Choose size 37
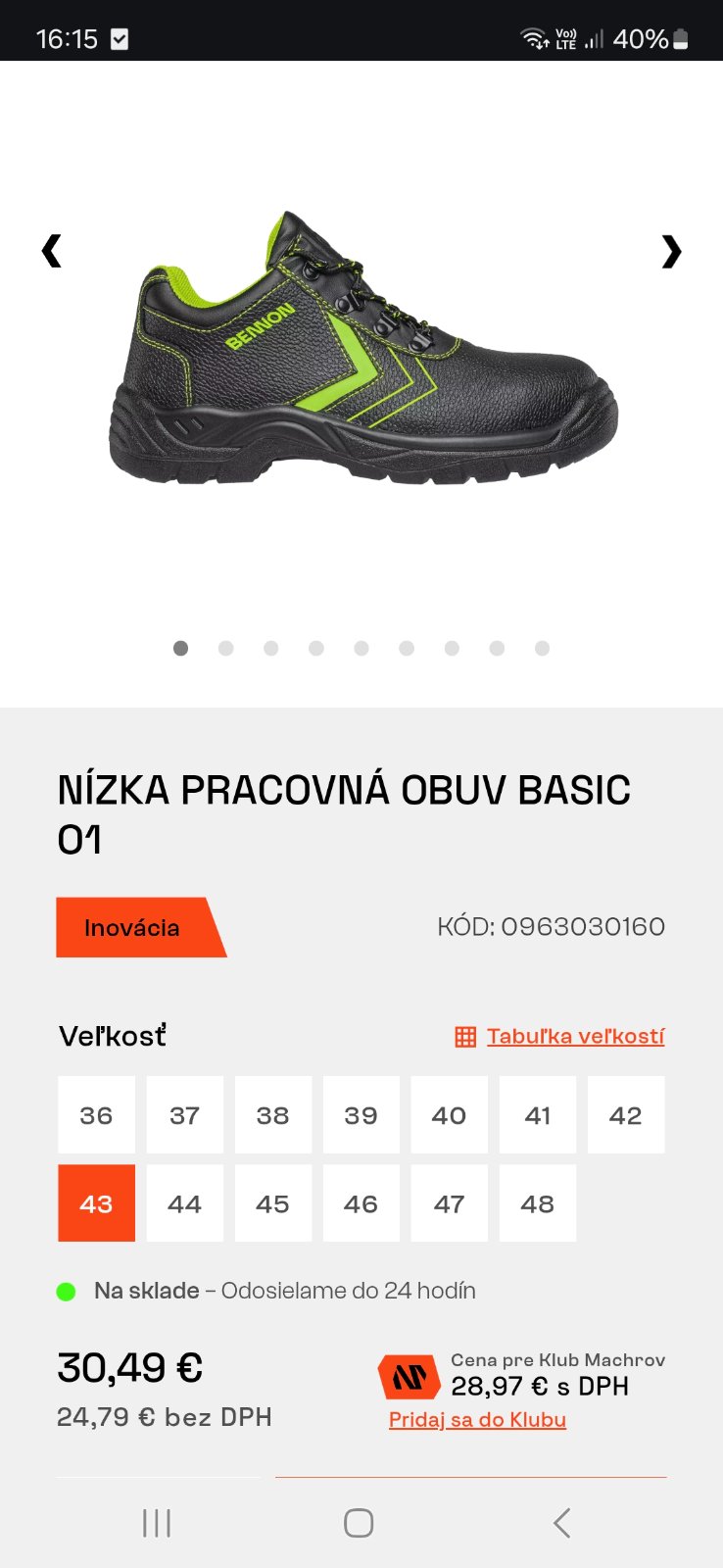The width and height of the screenshot is (723, 1568). click(x=185, y=1115)
